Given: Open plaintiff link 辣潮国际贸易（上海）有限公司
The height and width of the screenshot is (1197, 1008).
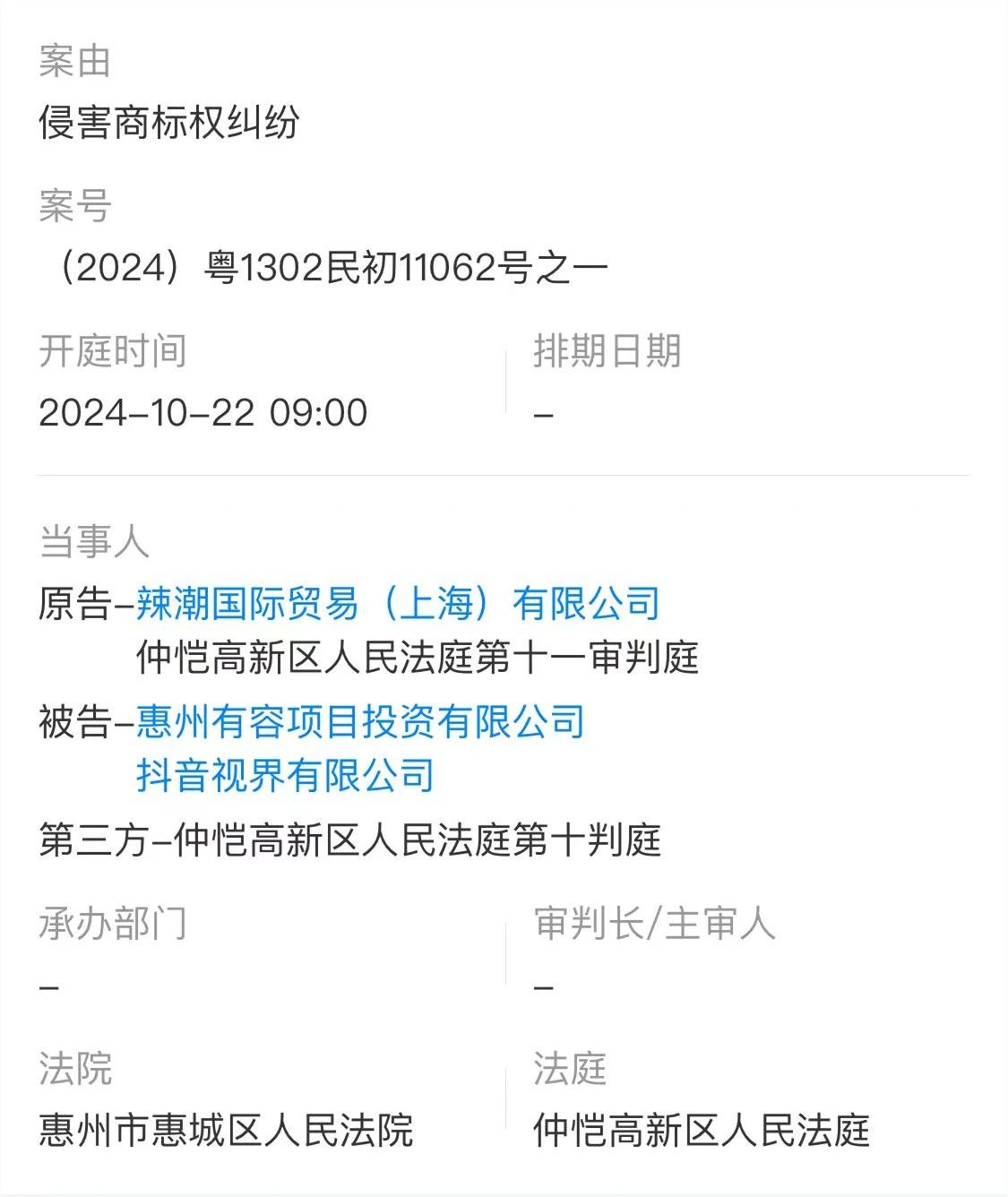Looking at the screenshot, I should (x=397, y=605).
